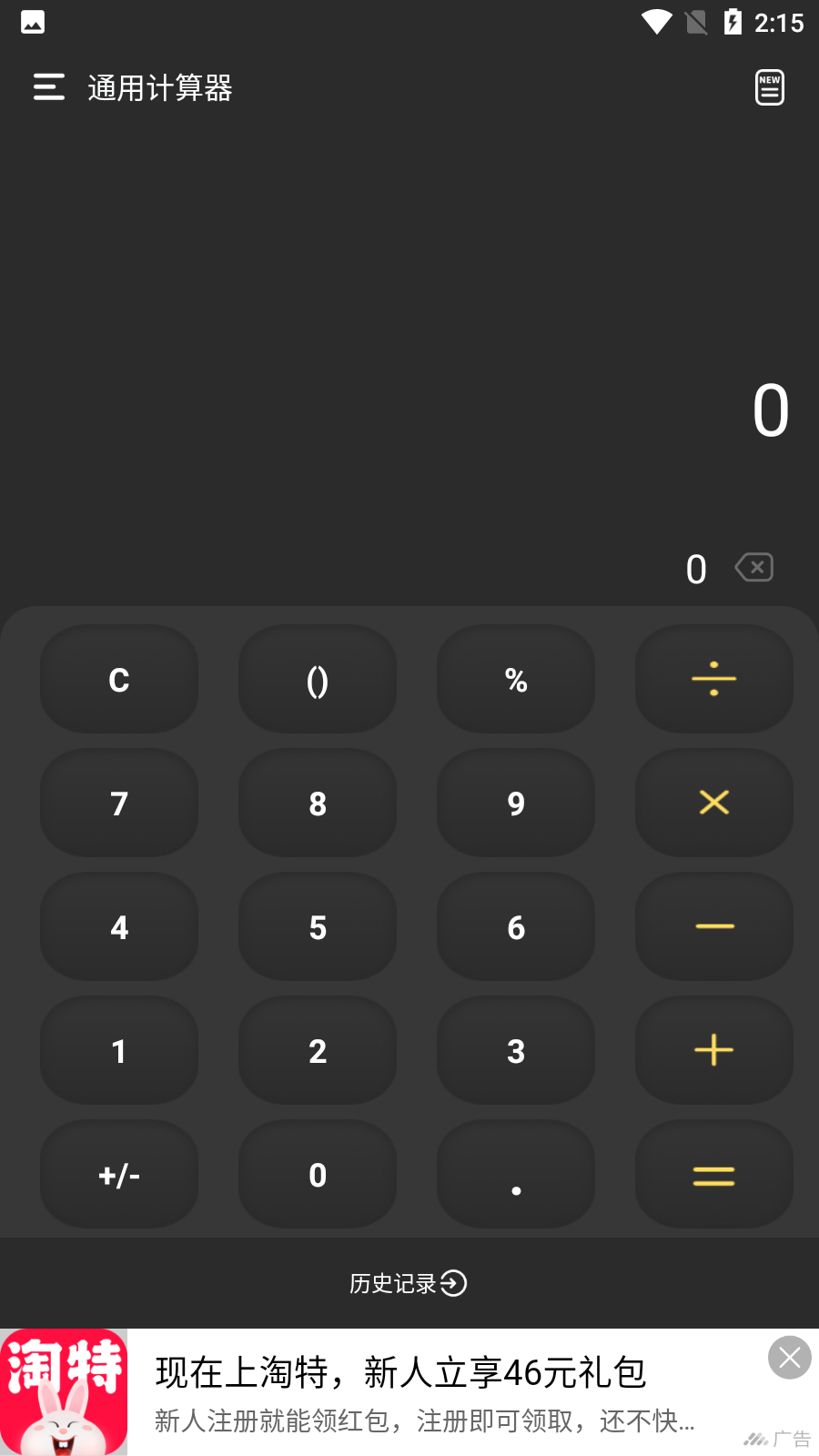Insert a decimal point
Viewport: 819px width, 1456px height.
[516, 1175]
